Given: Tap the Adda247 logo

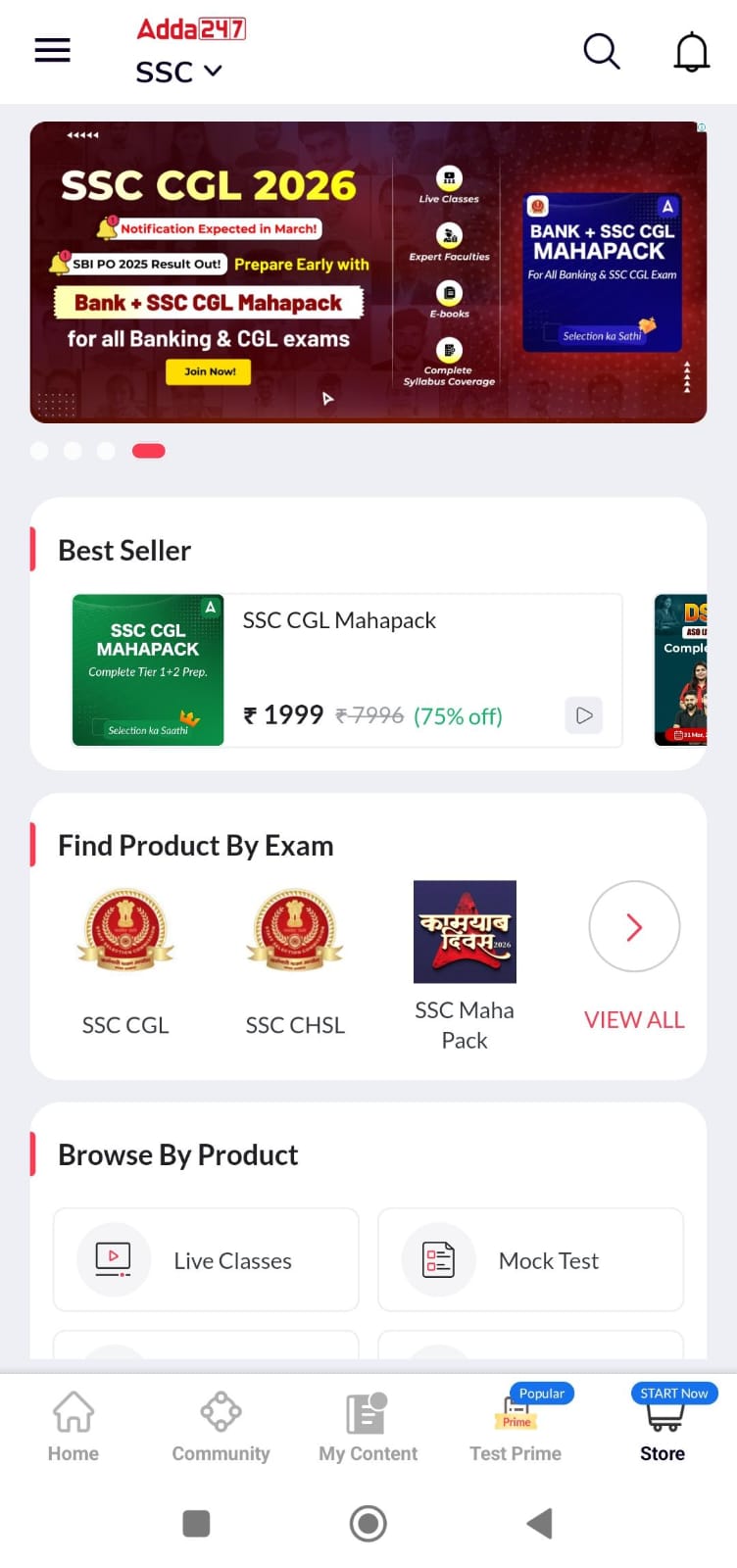Looking at the screenshot, I should pos(191,29).
